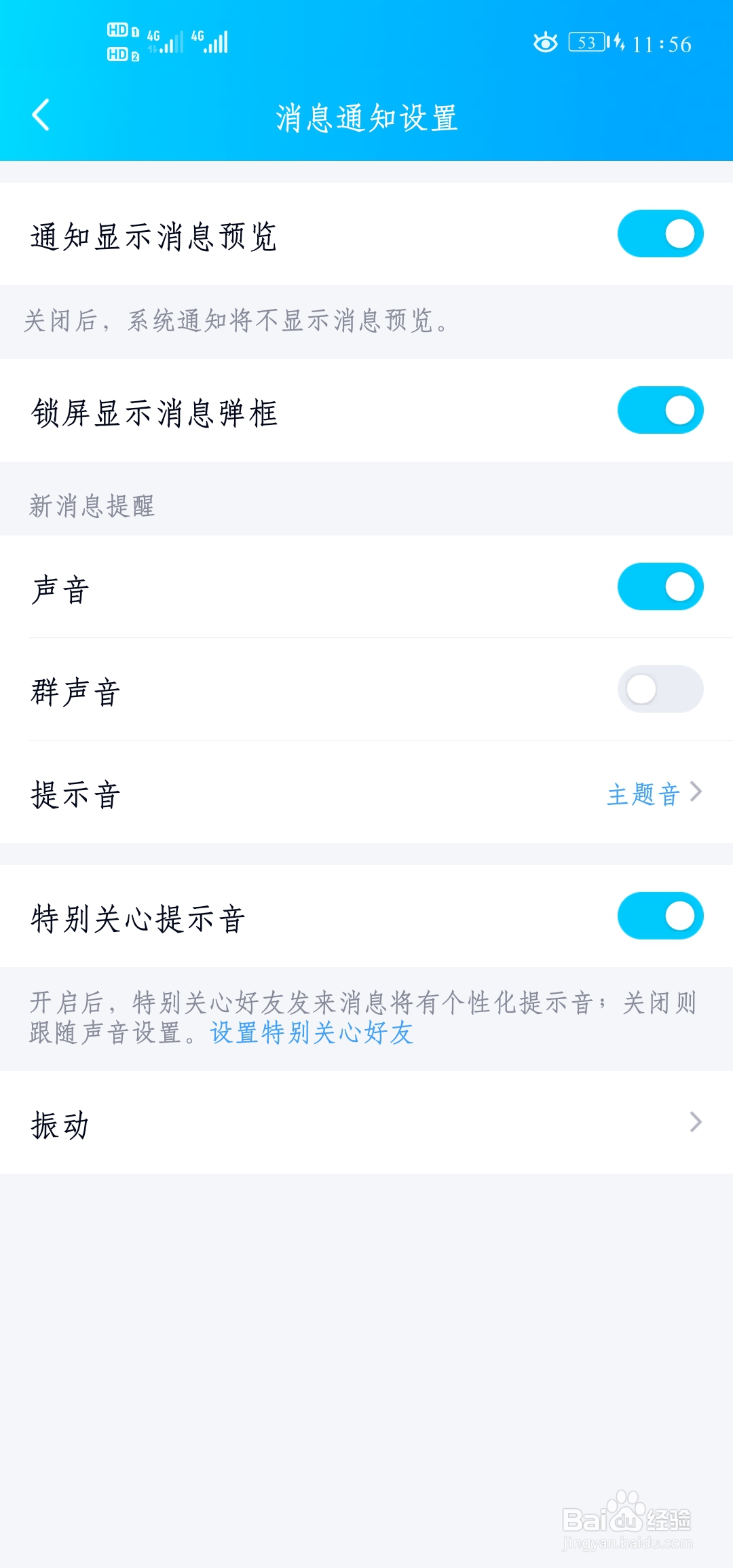Toggle off 特别关心提示音

pos(660,916)
